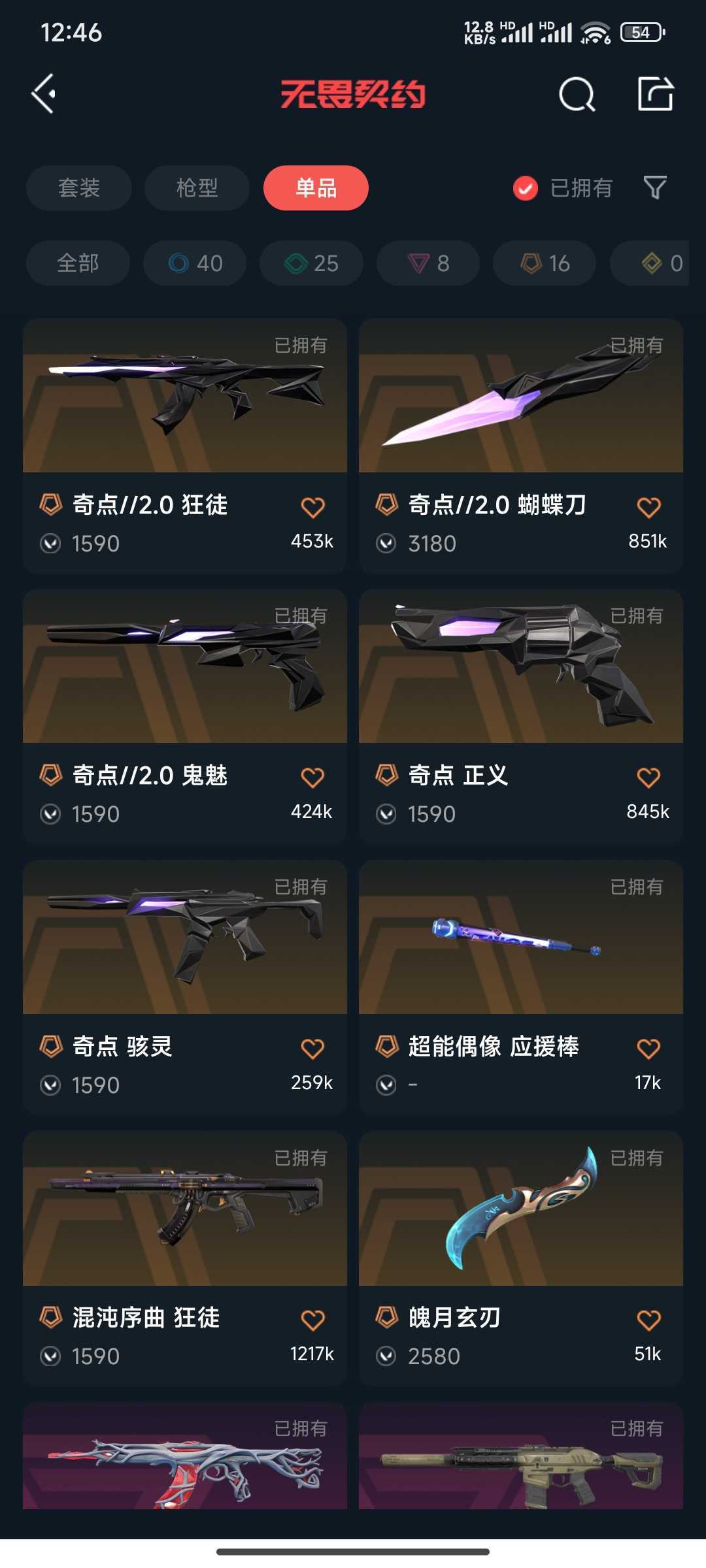Select the 全部 rarity chip

tap(78, 263)
